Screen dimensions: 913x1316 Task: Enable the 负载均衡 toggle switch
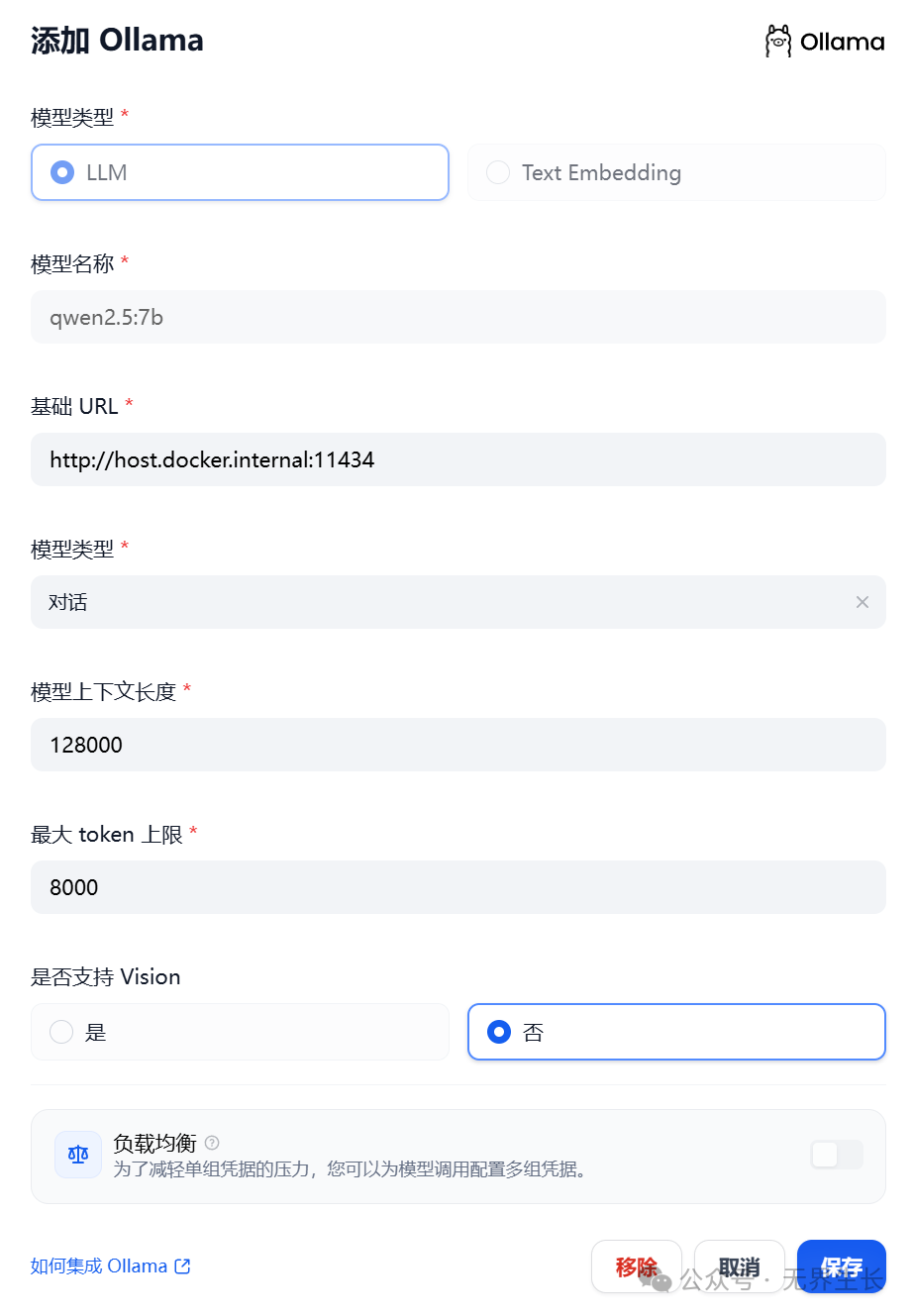pyautogui.click(x=836, y=1155)
